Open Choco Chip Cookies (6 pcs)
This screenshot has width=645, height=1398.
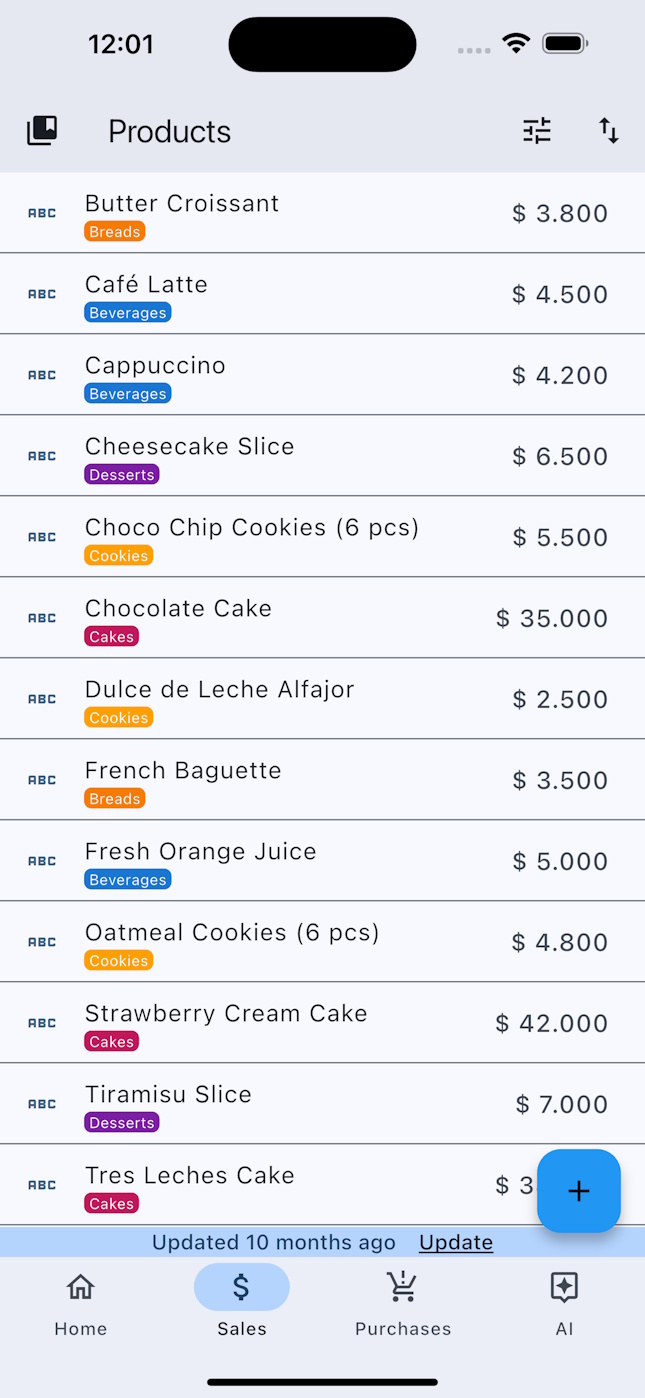[300, 537]
